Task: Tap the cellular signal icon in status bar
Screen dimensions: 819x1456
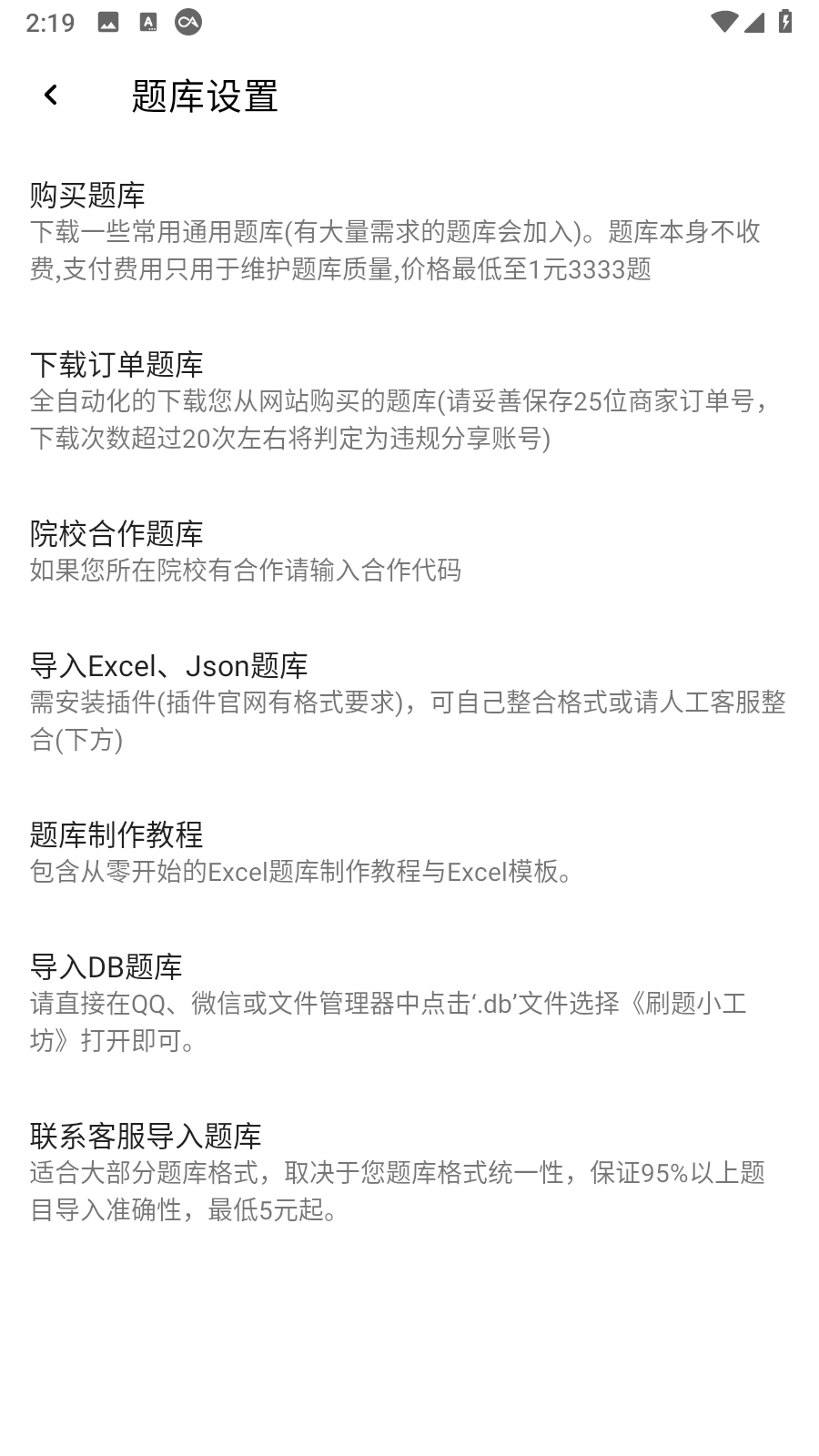Action: (753, 23)
